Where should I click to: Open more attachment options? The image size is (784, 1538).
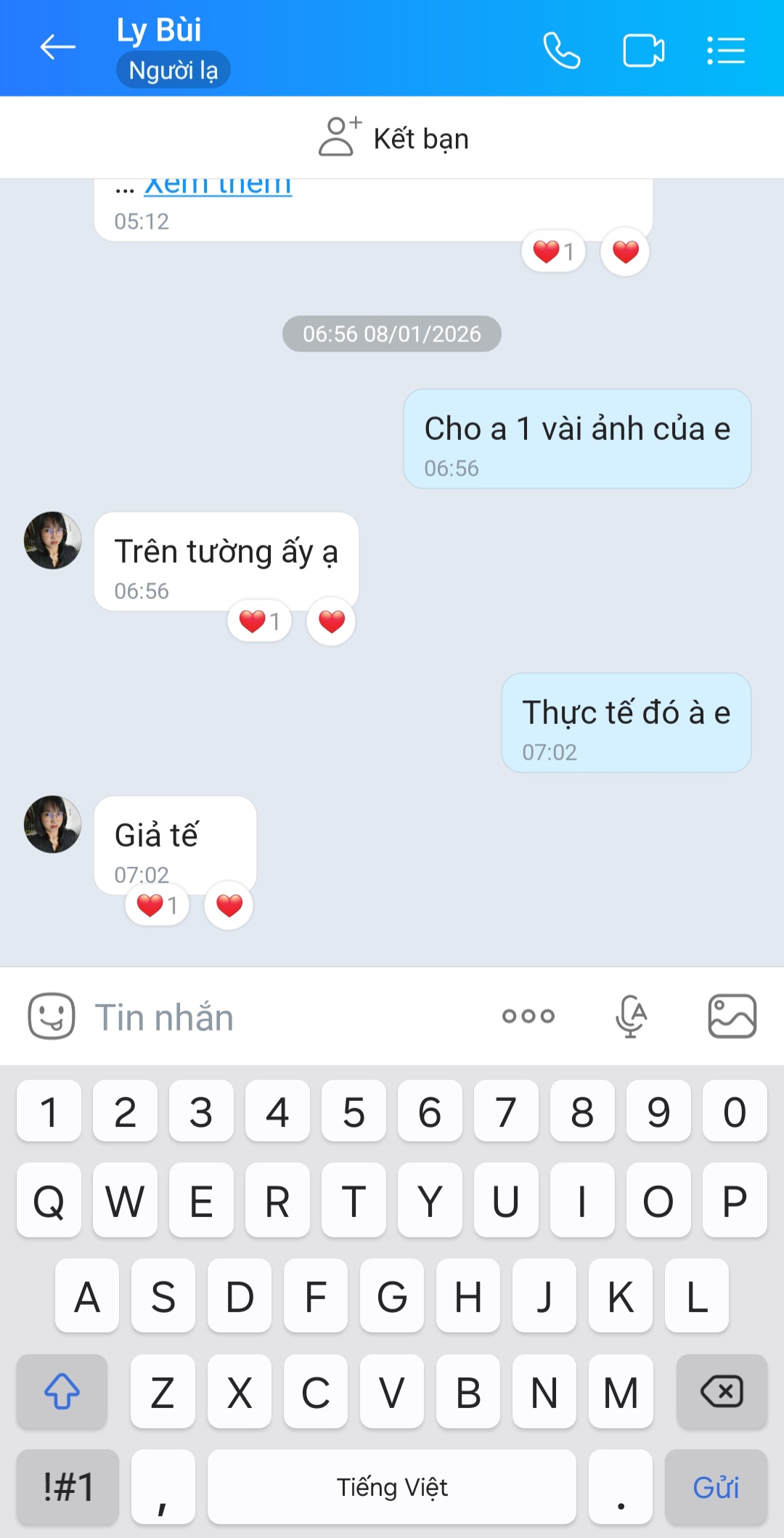[528, 1016]
